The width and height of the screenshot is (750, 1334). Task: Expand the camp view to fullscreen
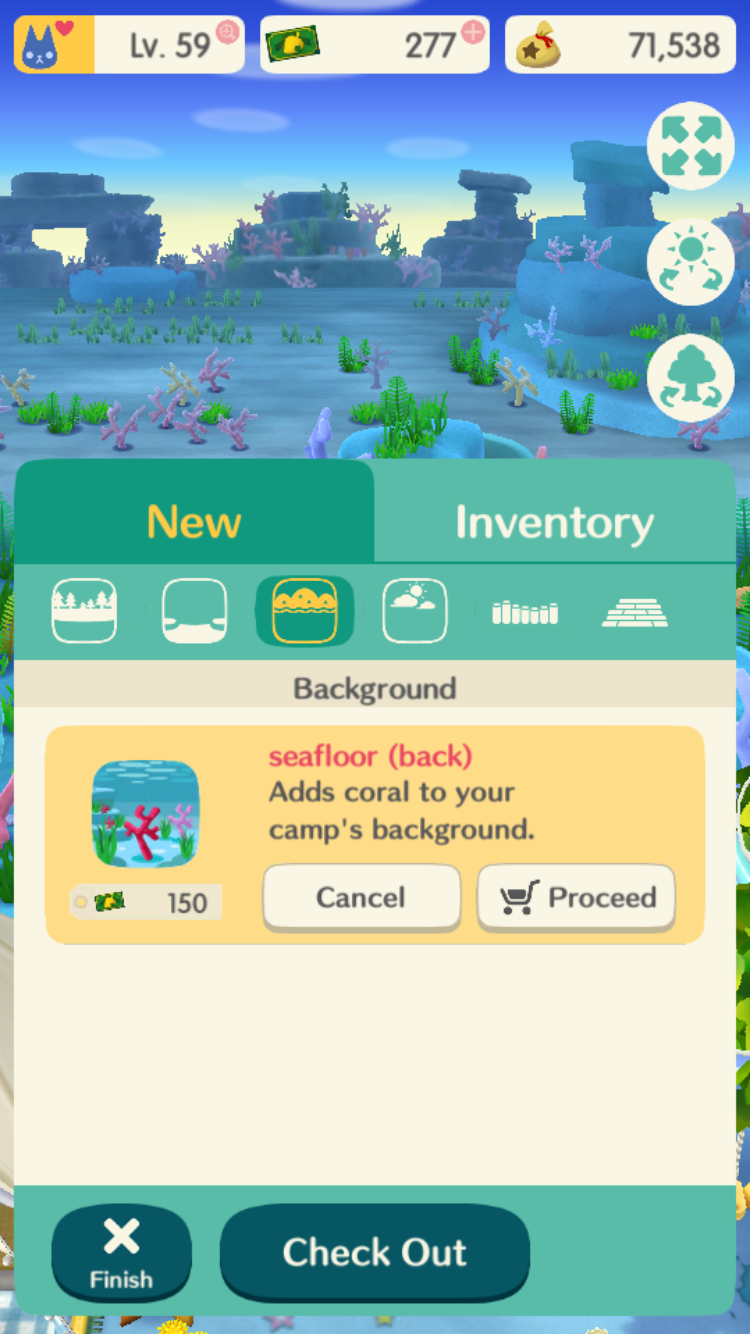(690, 146)
